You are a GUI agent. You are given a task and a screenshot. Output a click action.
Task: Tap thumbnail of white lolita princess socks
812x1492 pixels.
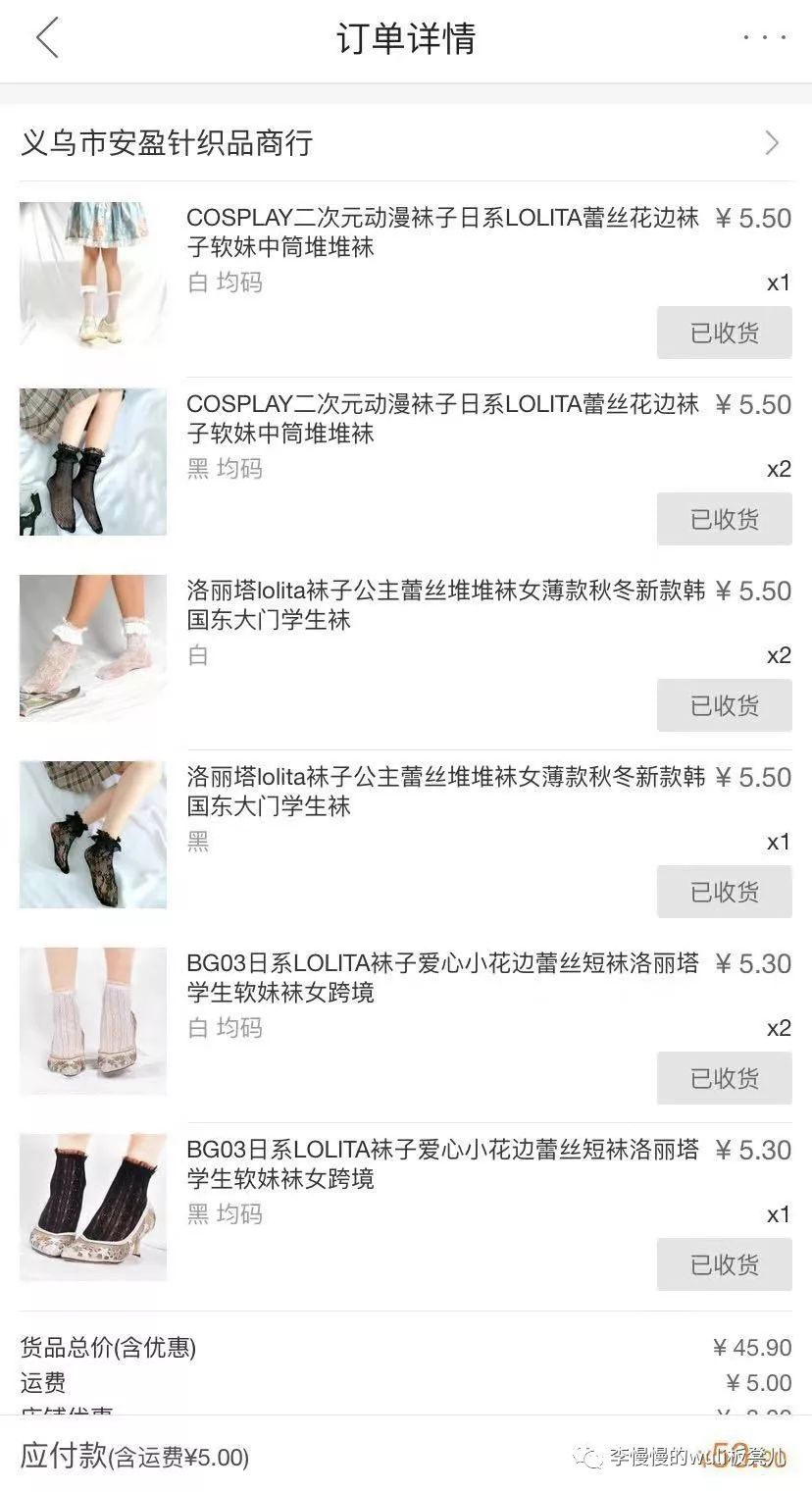pyautogui.click(x=92, y=647)
